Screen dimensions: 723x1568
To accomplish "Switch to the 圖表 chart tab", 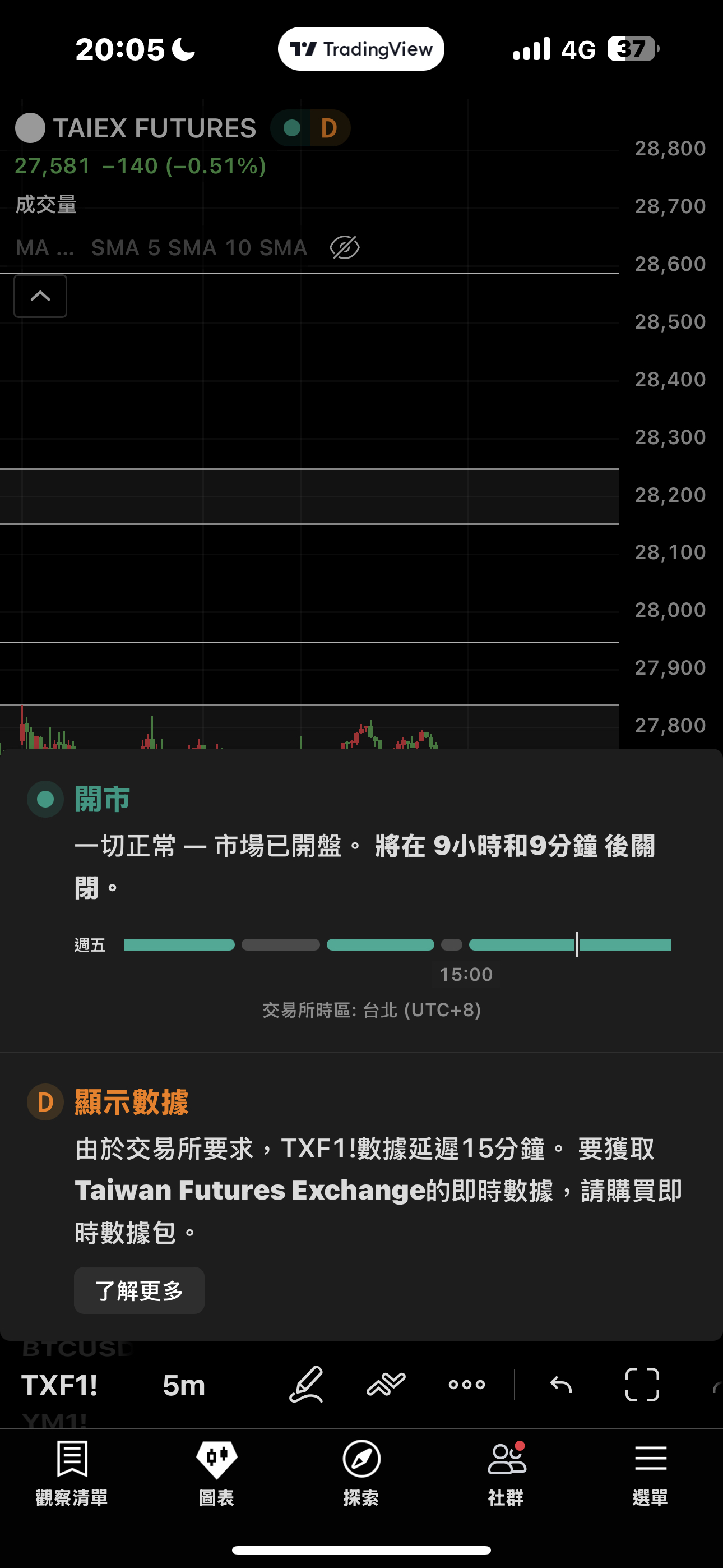I will 217,1461.
